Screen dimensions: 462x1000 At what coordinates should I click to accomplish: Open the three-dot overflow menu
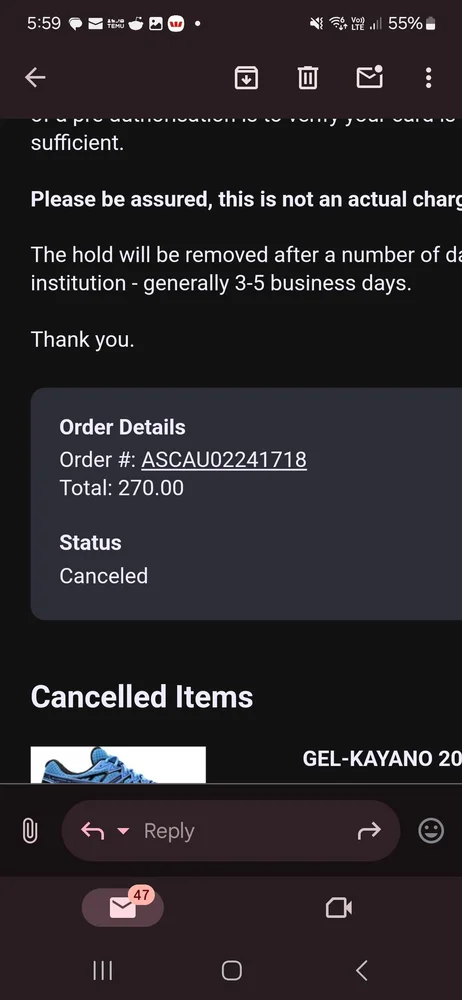428,78
